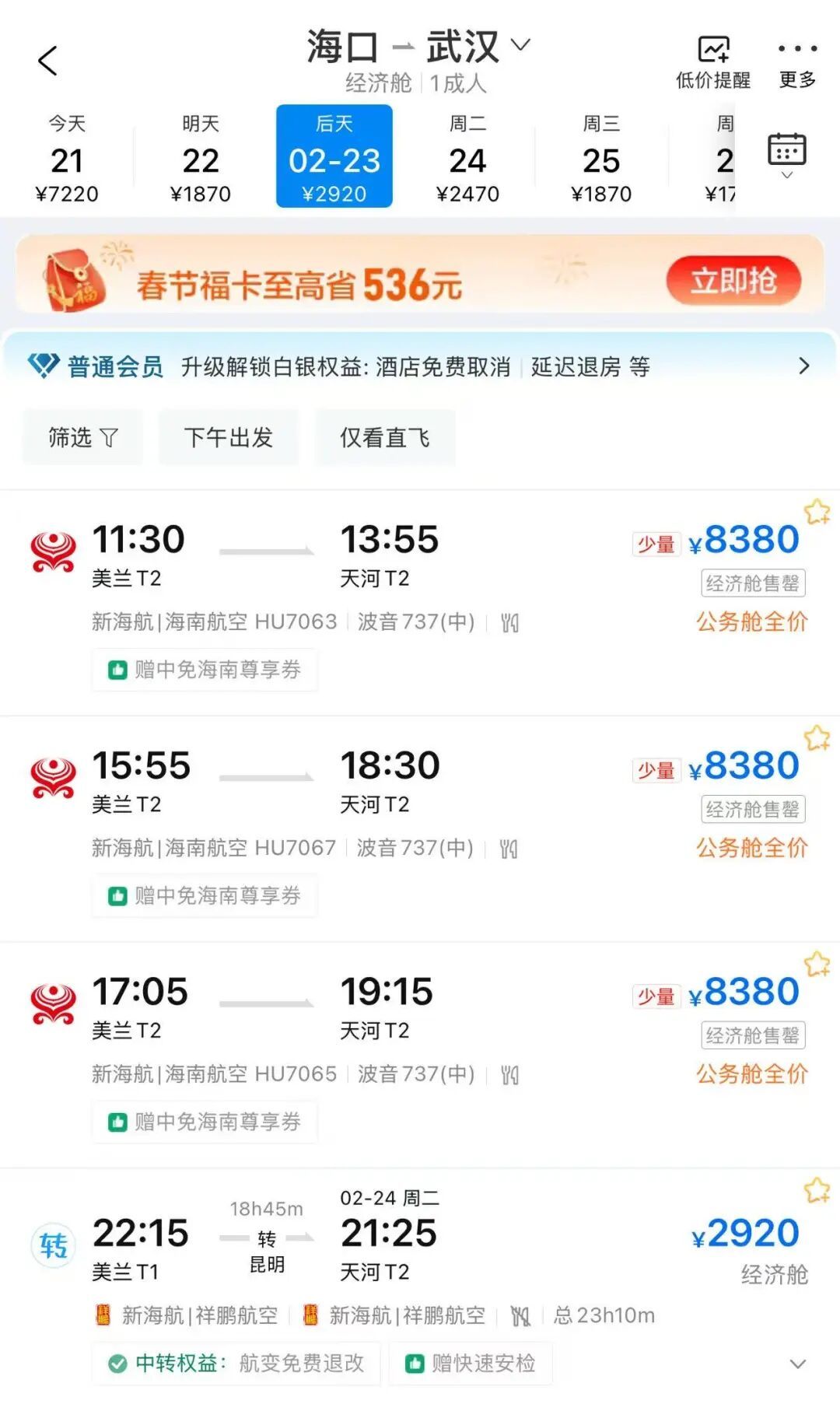
Task: Open the 低价提醒 price alert icon
Action: tap(714, 48)
